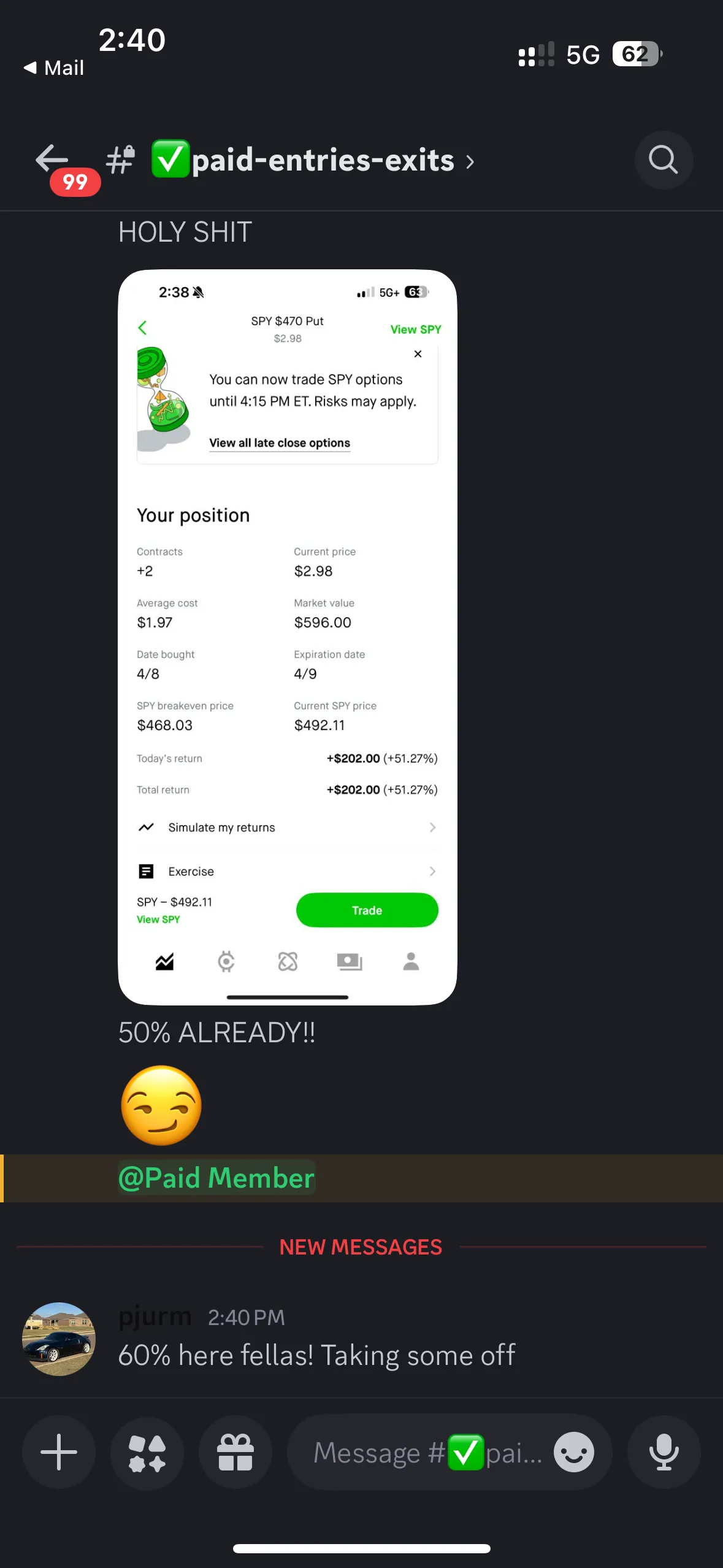Open pjurm's profile avatar
The height and width of the screenshot is (1568, 723).
(59, 1339)
